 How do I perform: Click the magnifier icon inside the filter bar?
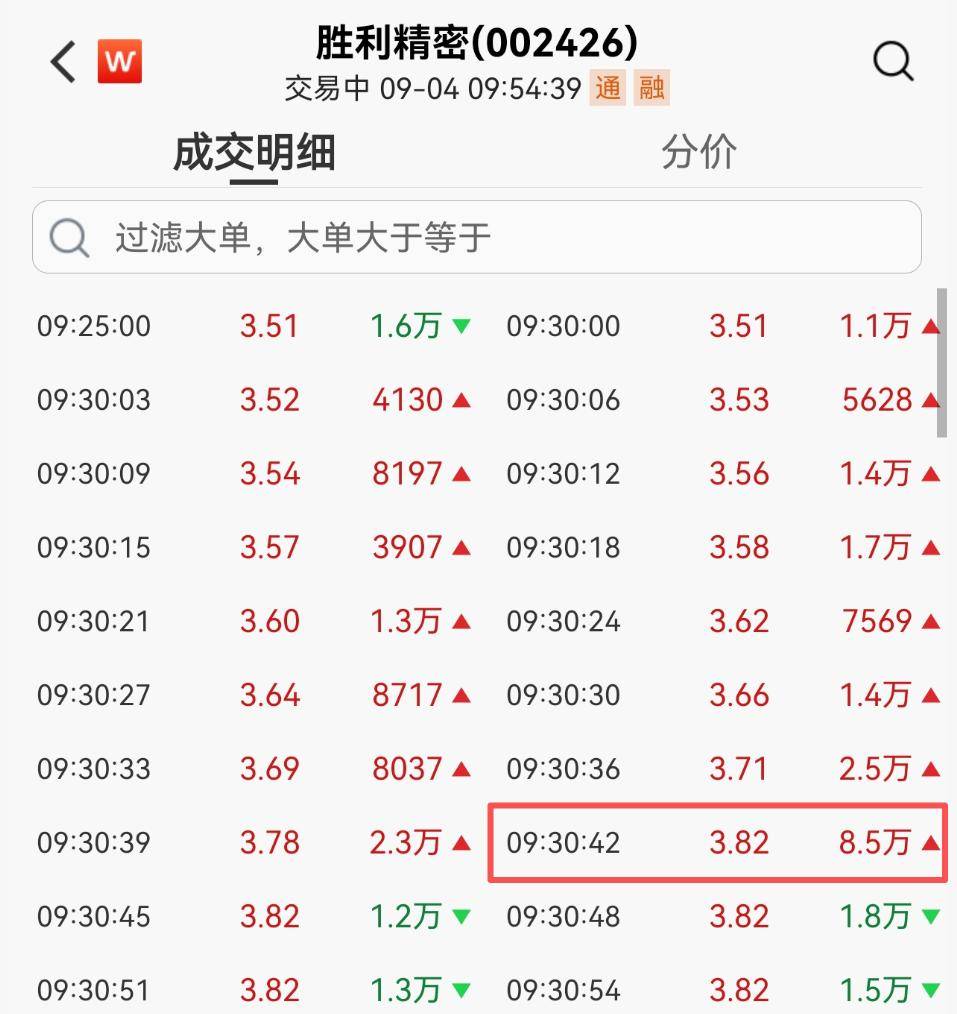tap(68, 237)
